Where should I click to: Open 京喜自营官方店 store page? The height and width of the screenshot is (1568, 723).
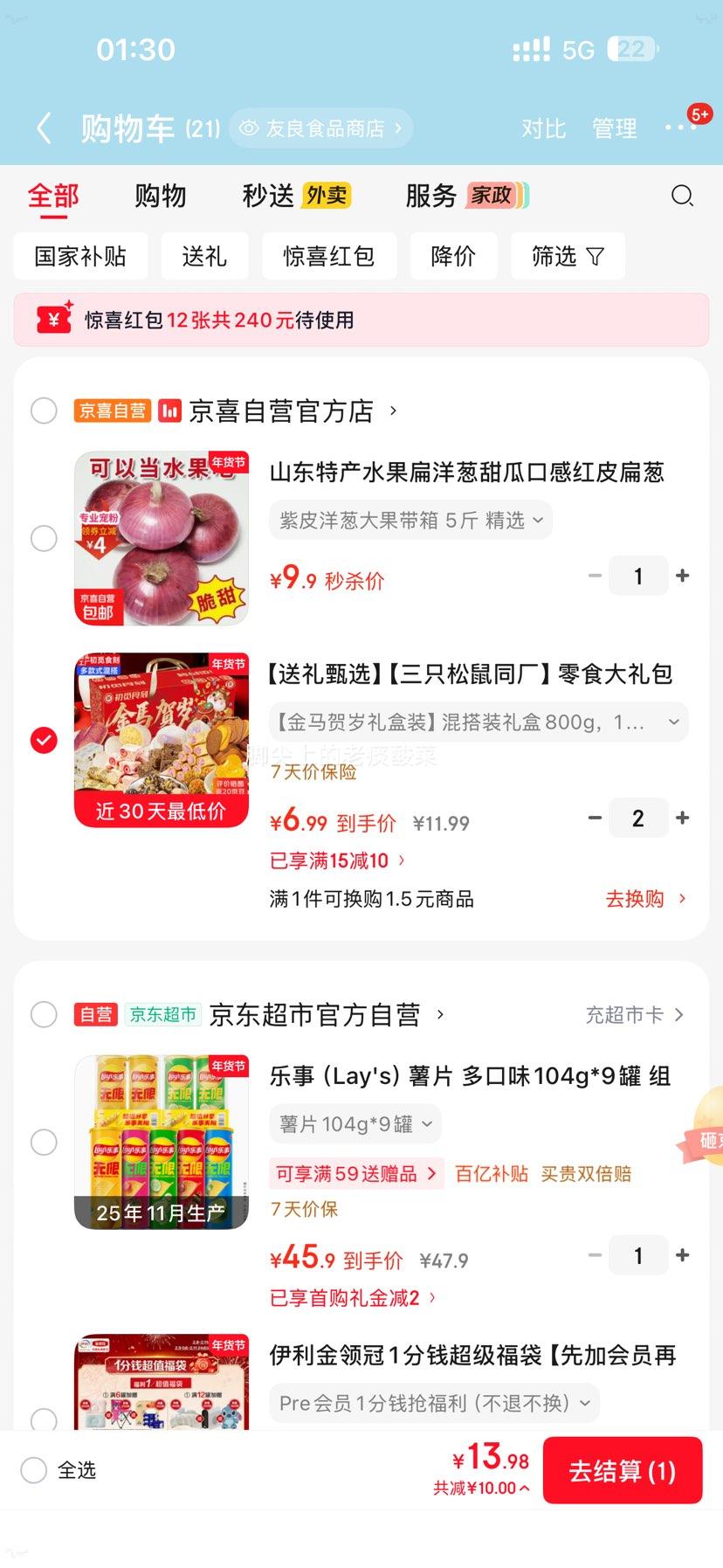point(274,411)
